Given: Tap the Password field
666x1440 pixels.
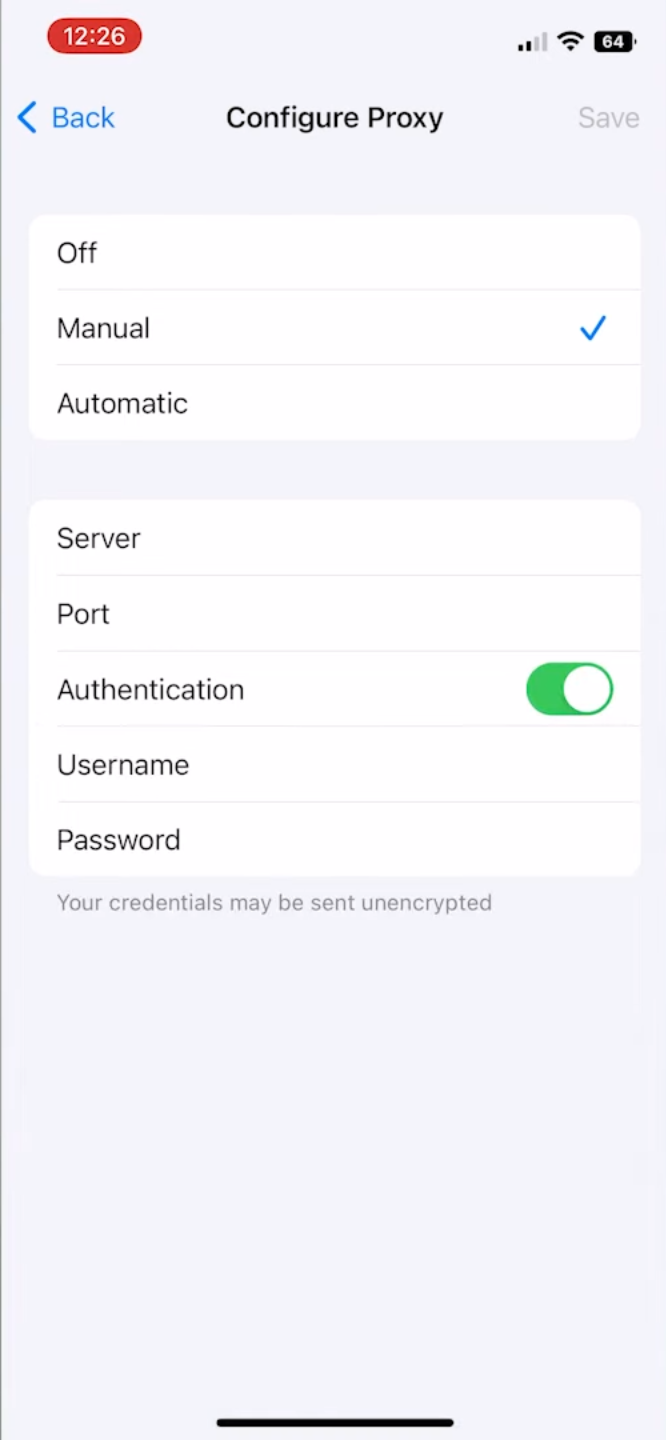Looking at the screenshot, I should (400, 840).
